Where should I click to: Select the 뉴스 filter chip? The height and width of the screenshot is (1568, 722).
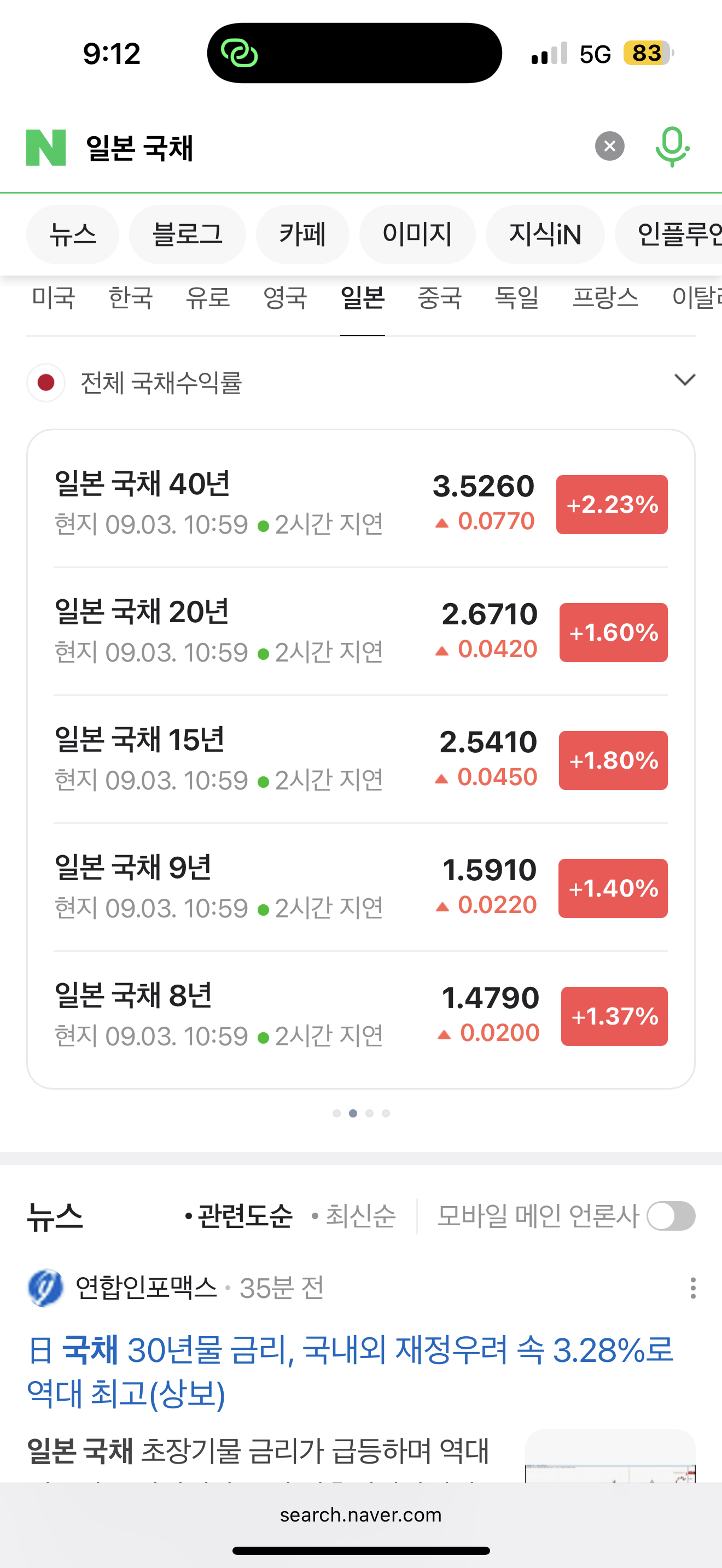pyautogui.click(x=72, y=235)
